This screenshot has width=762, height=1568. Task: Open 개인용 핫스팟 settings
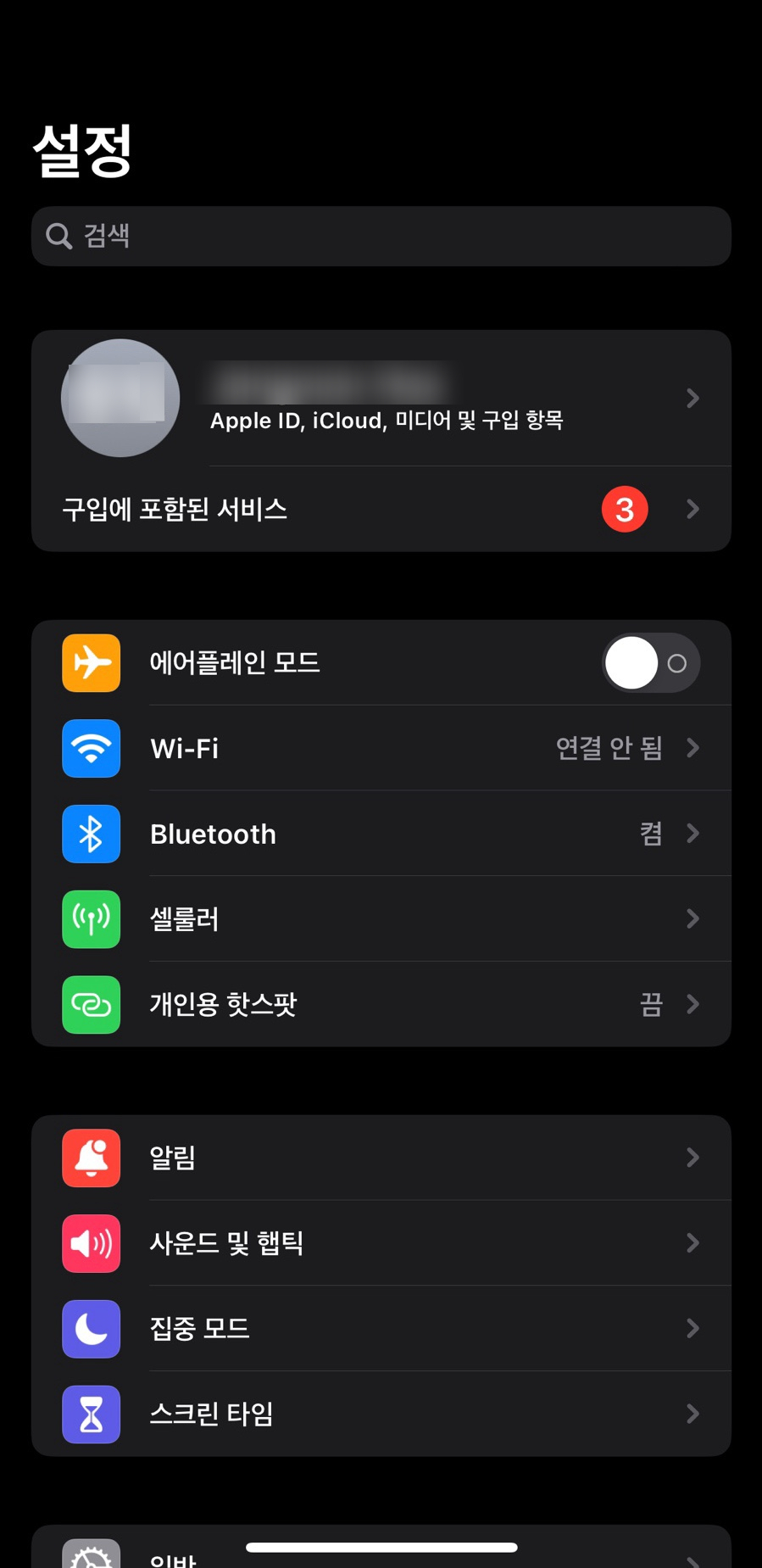[x=381, y=1004]
